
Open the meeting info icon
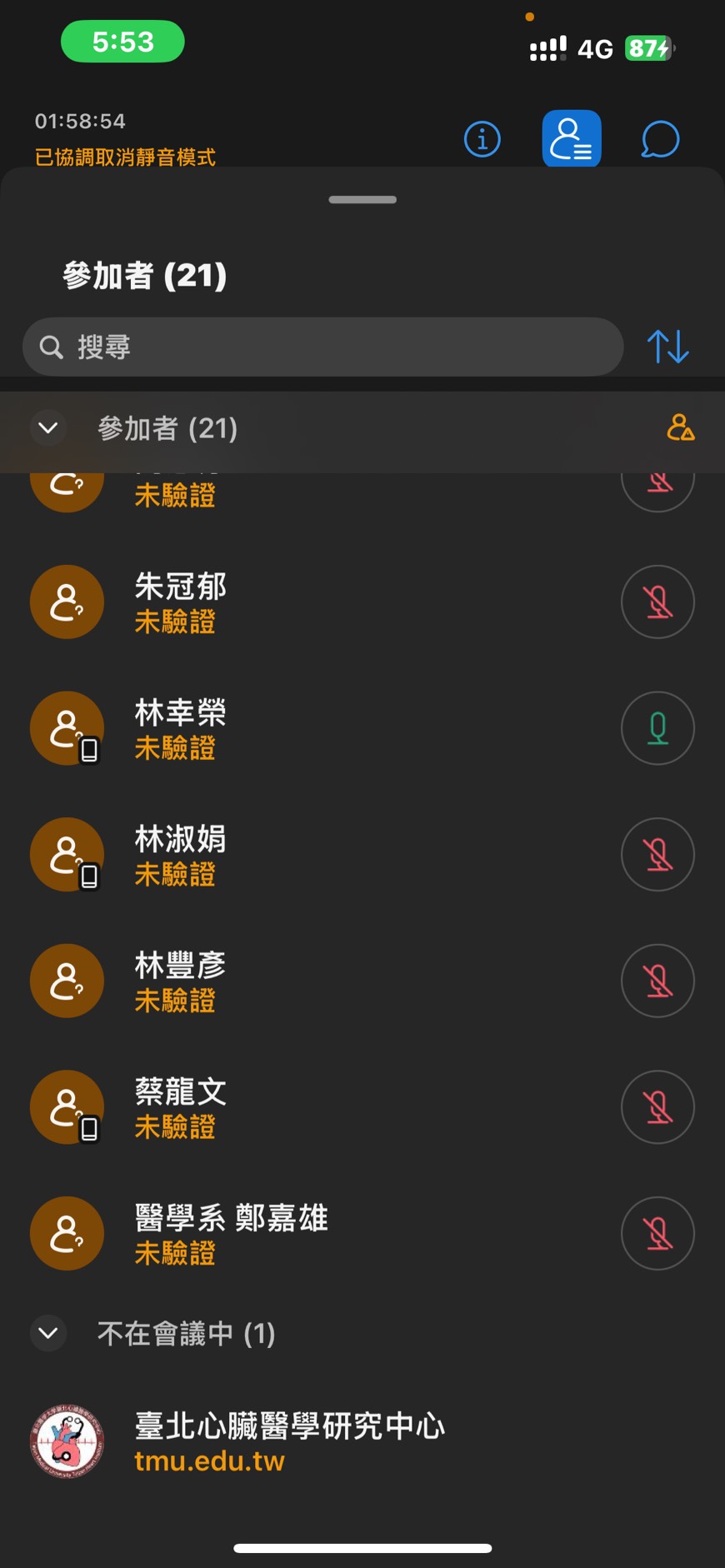(x=482, y=139)
